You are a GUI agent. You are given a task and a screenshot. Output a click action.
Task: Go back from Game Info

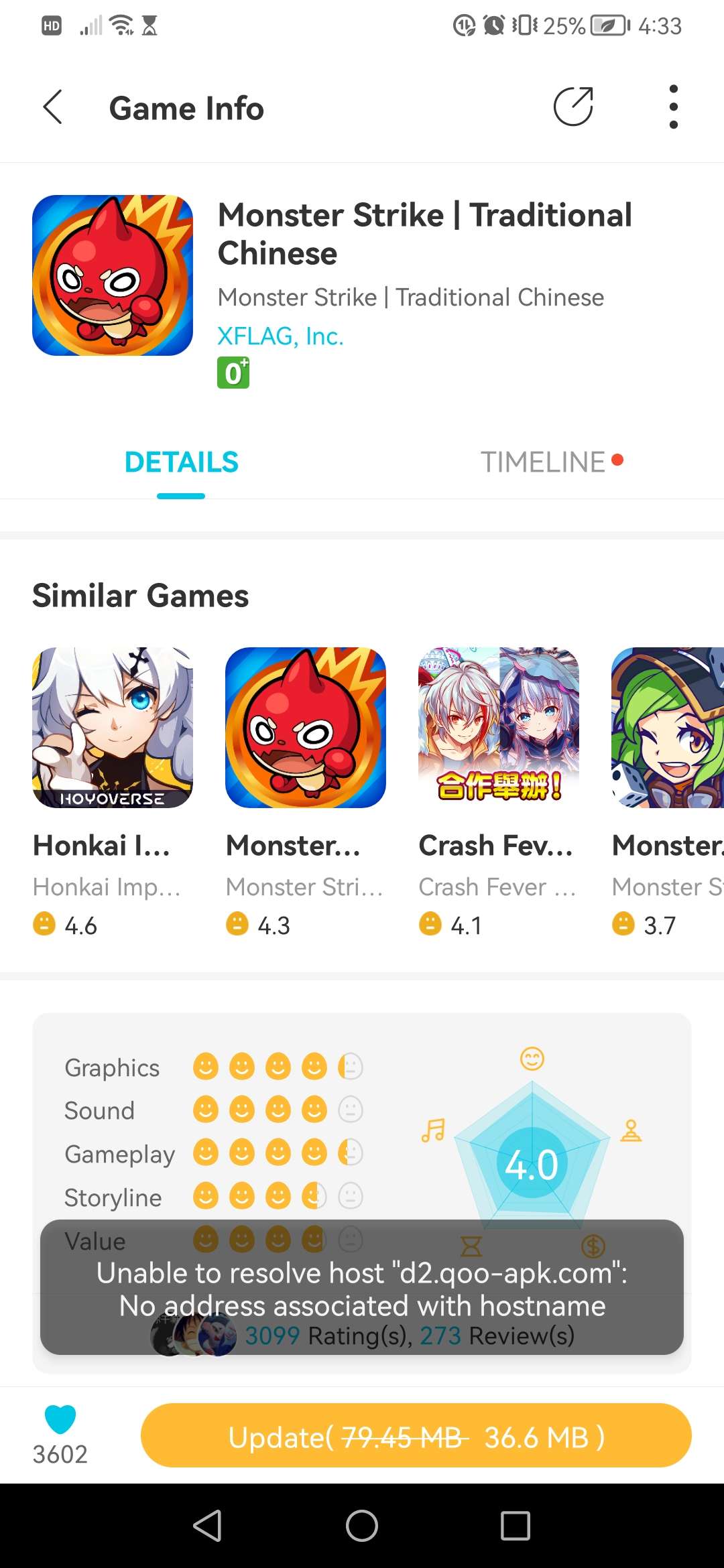[x=52, y=107]
